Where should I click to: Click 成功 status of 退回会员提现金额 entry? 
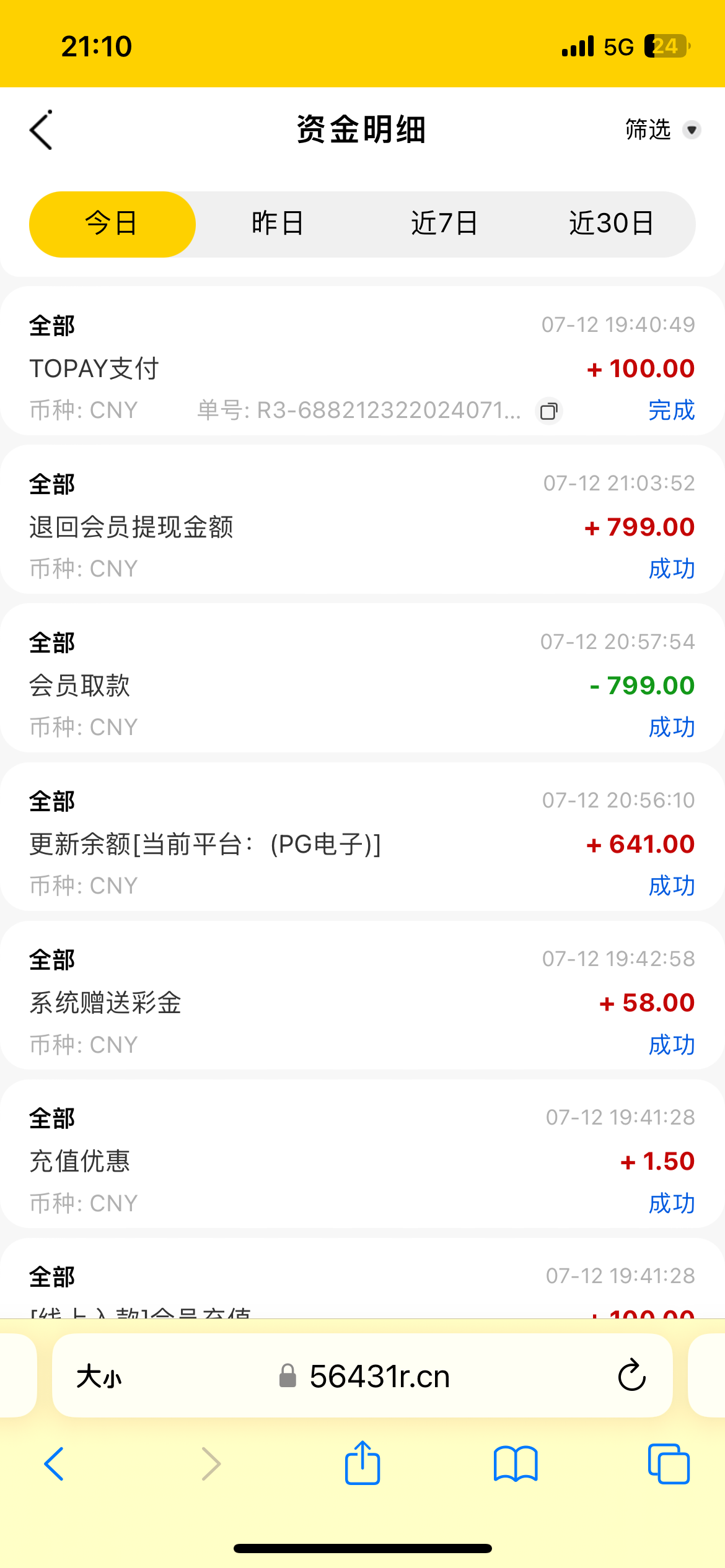672,568
